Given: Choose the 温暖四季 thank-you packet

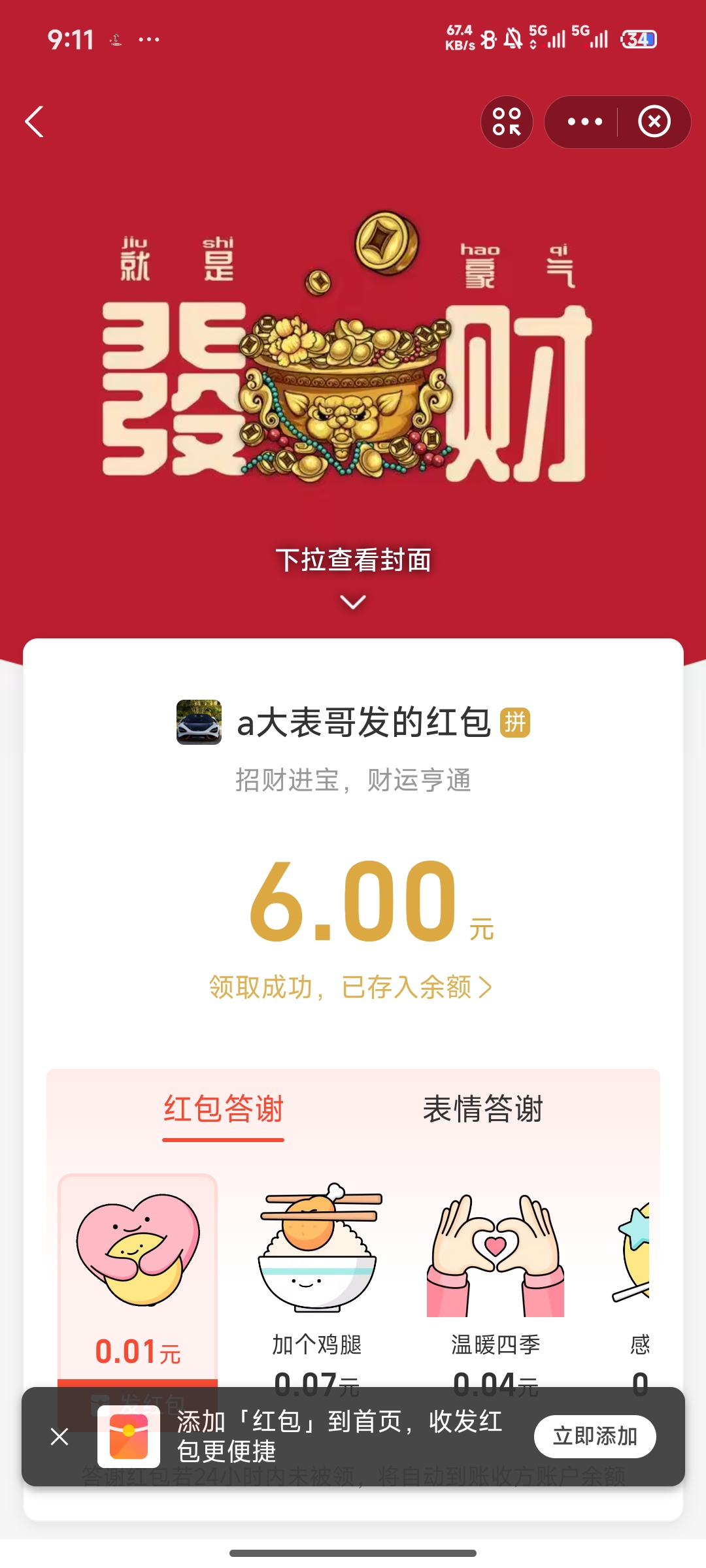Looking at the screenshot, I should [x=496, y=1274].
